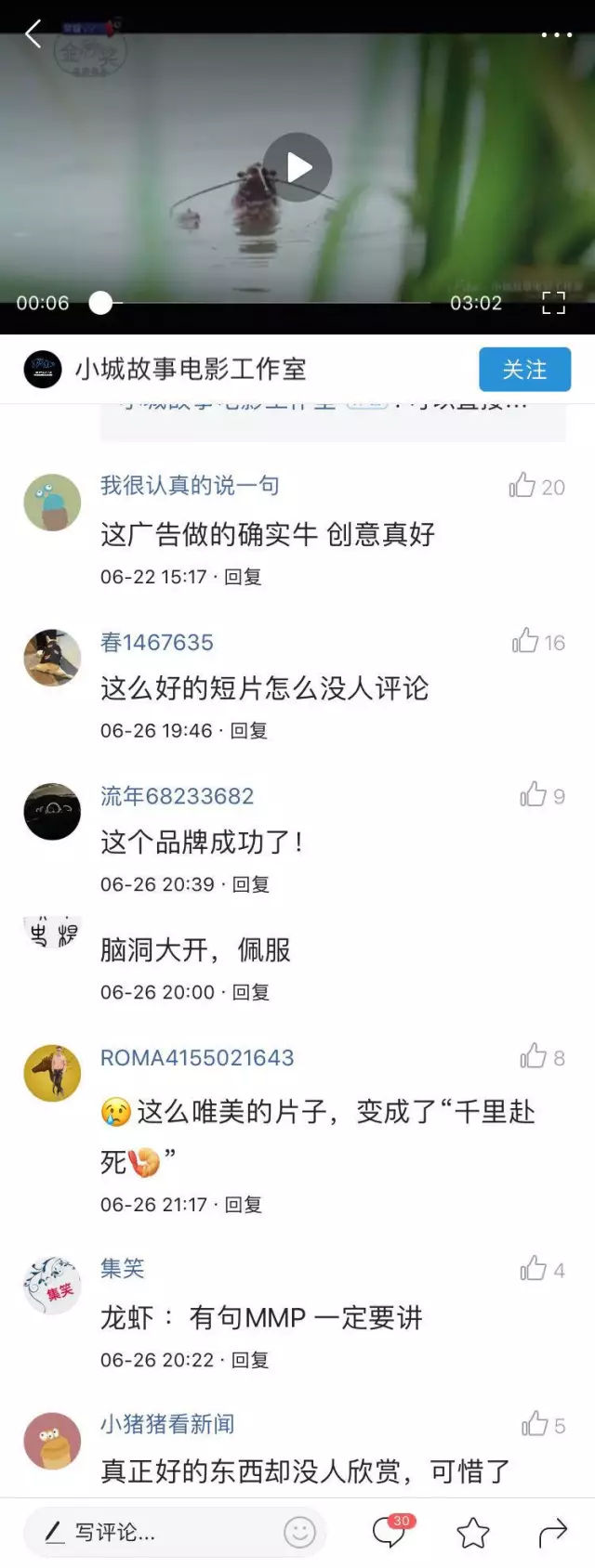Open 小城故事电影工作室 profile

tap(191, 370)
